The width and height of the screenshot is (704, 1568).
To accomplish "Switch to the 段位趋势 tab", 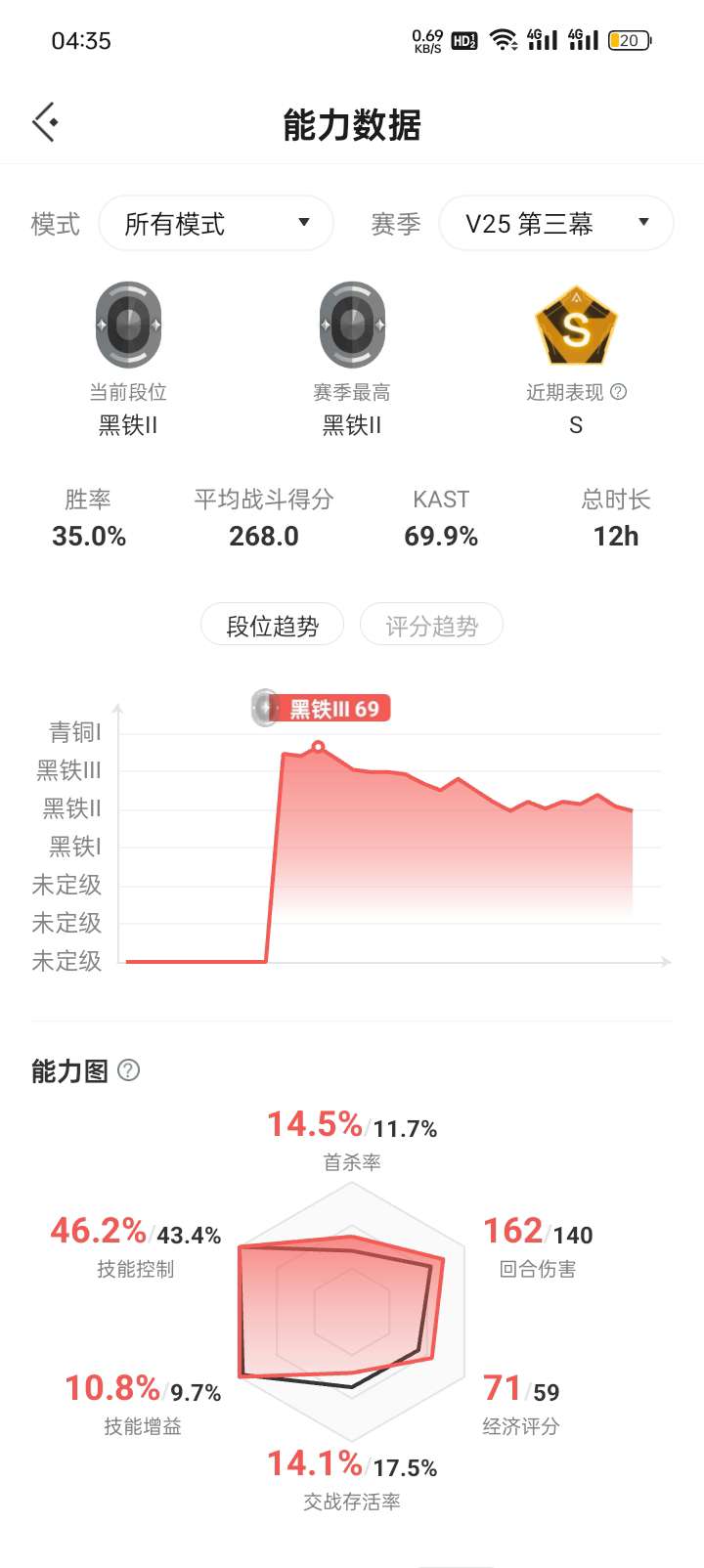I will (x=272, y=626).
